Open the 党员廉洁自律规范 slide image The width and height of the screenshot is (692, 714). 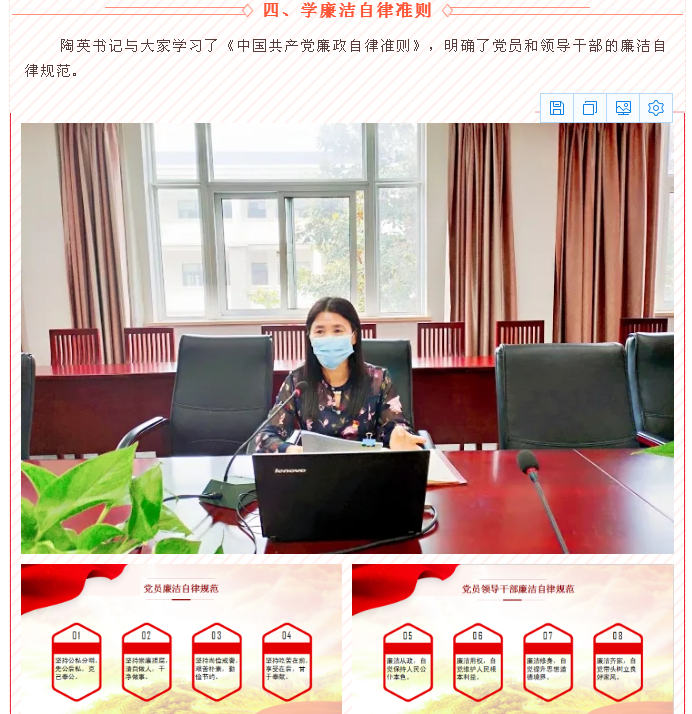181,638
